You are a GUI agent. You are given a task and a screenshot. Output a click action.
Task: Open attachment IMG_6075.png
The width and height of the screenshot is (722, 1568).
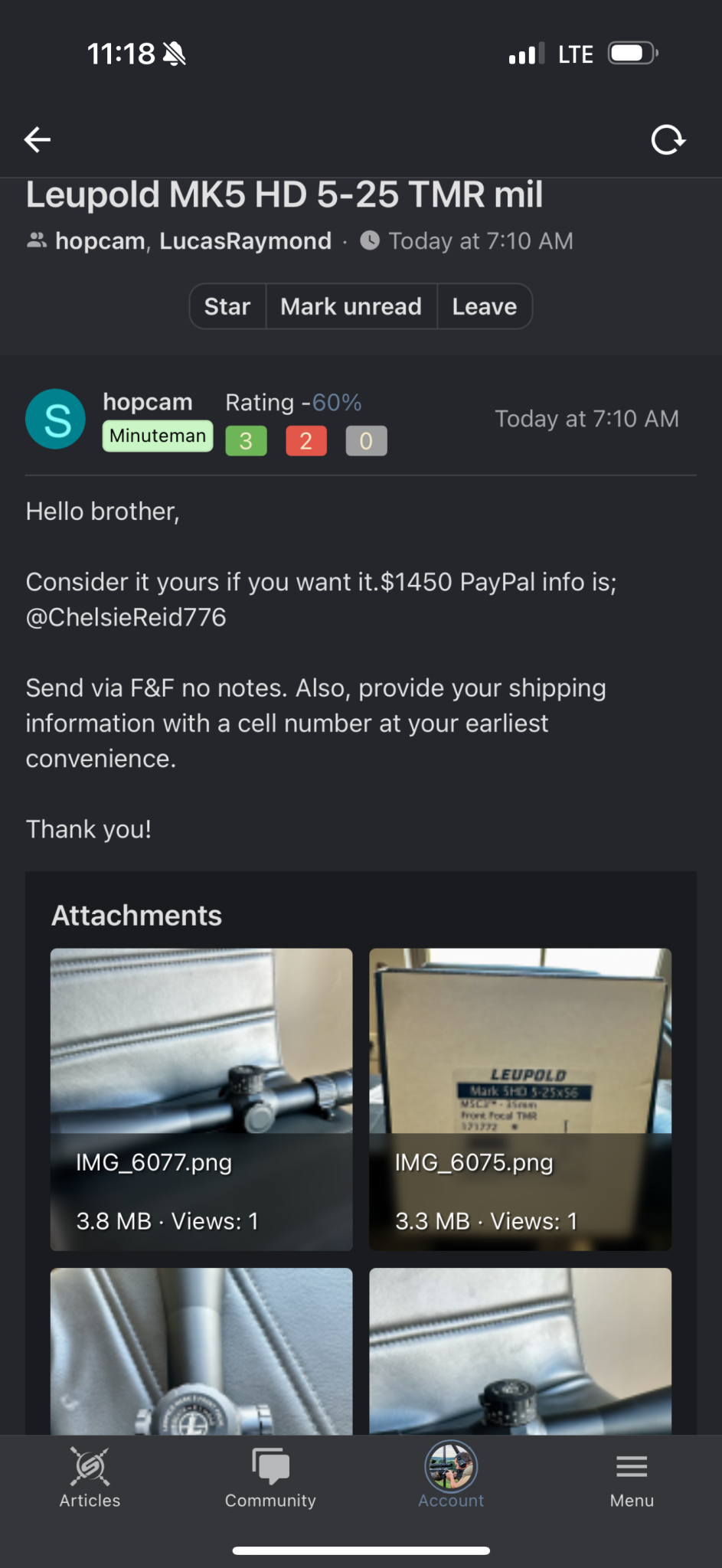520,1099
